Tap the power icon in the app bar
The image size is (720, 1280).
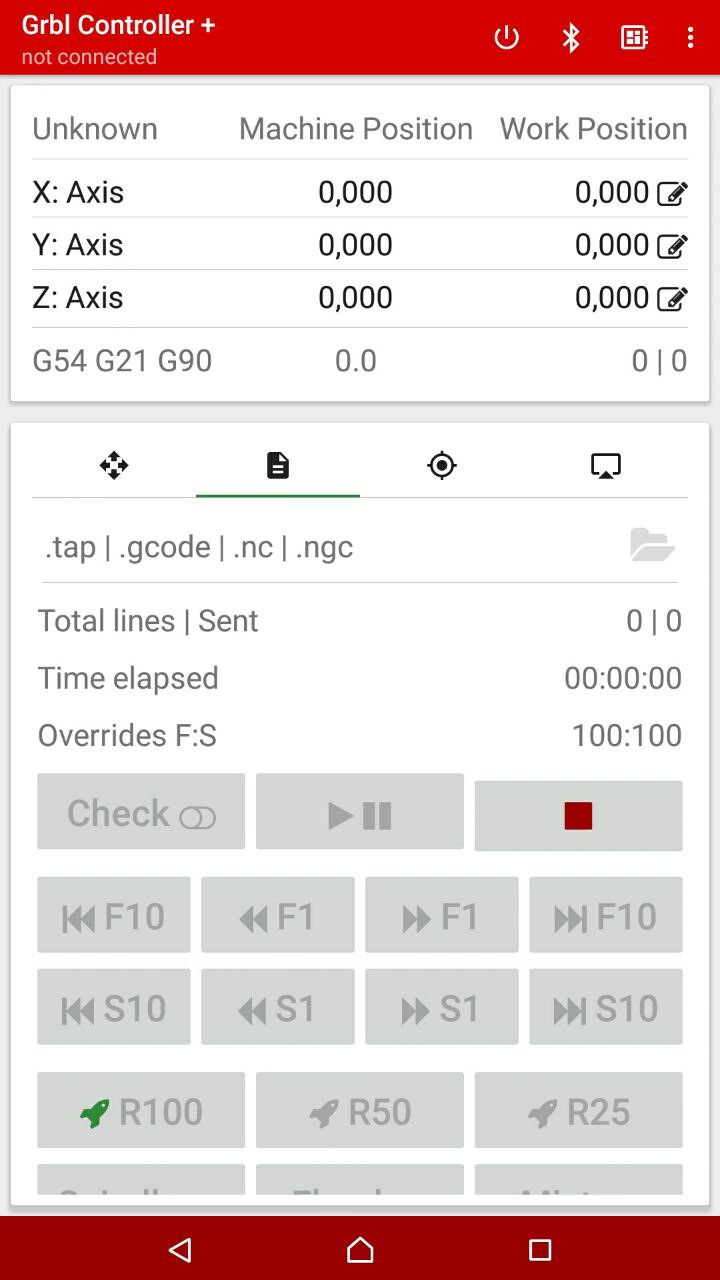pyautogui.click(x=507, y=38)
